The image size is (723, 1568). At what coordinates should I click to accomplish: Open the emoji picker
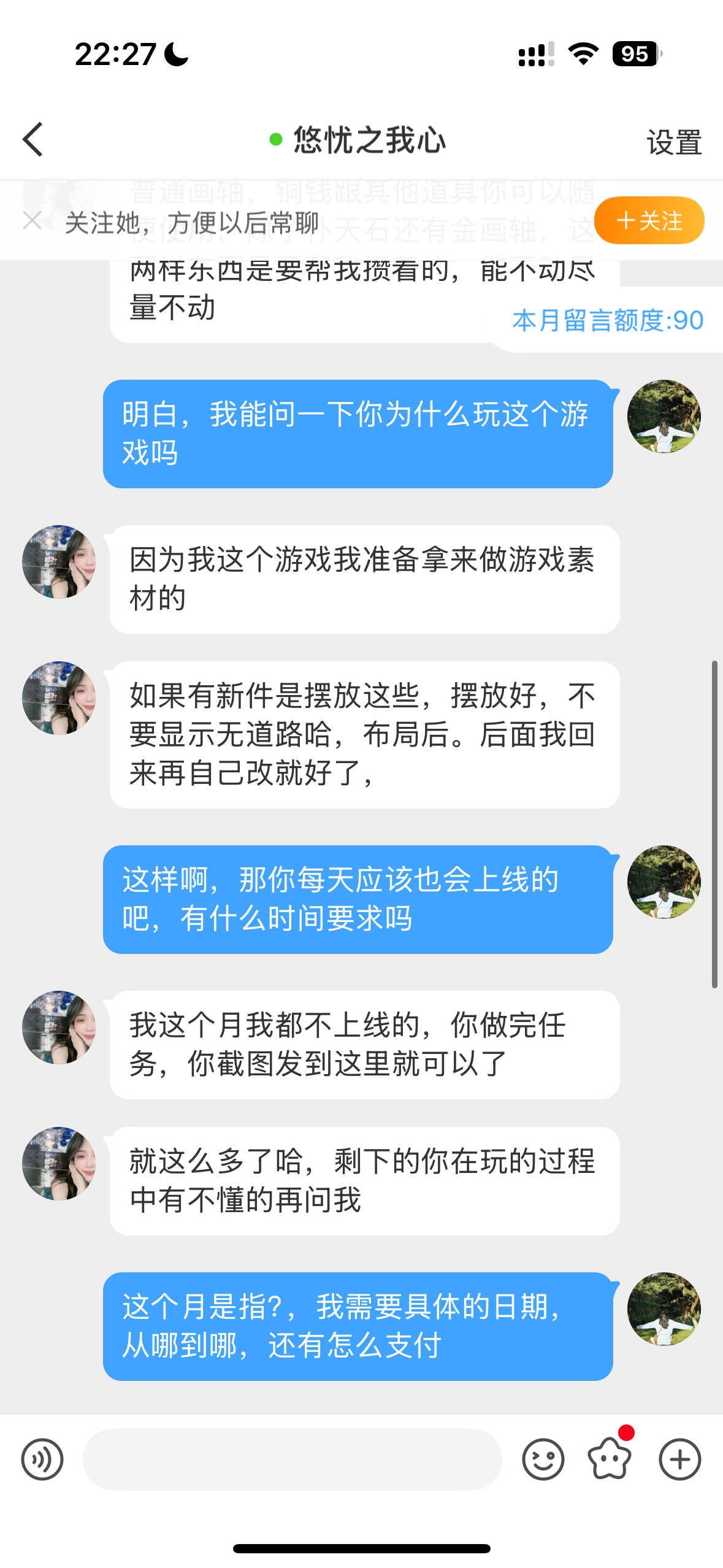(543, 1459)
